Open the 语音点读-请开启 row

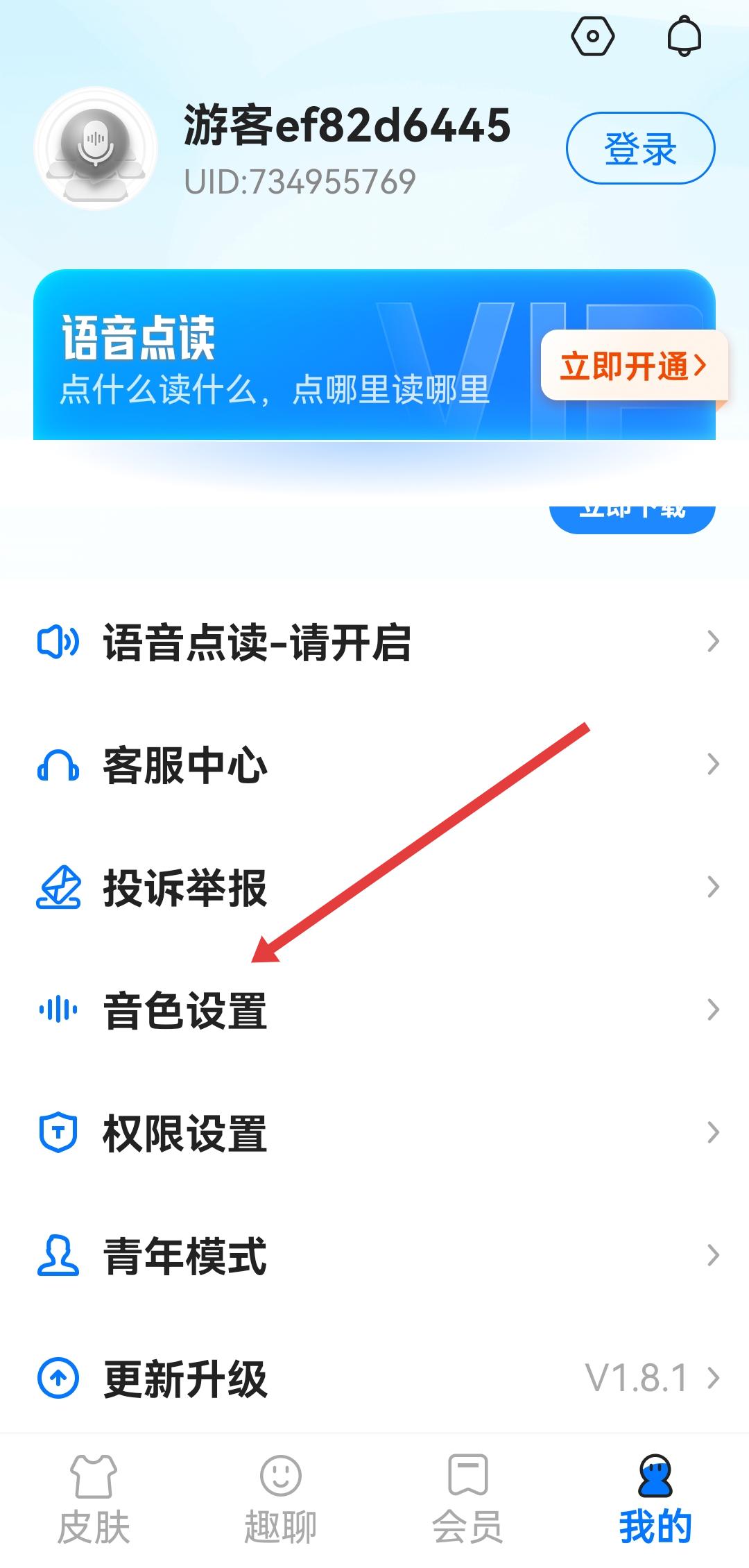(x=374, y=642)
